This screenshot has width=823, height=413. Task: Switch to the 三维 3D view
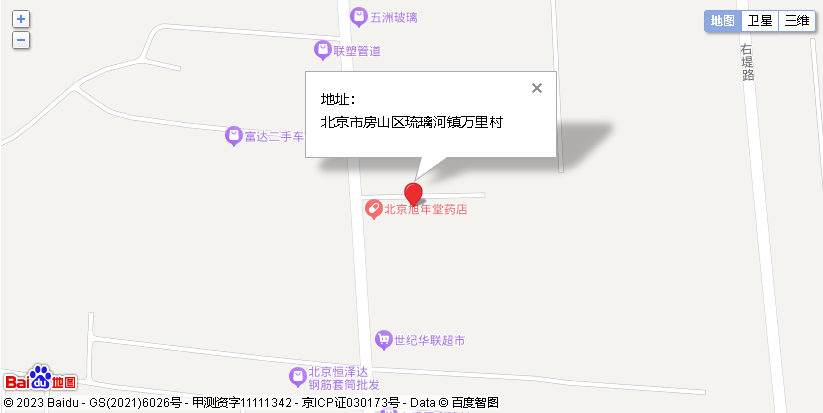pyautogui.click(x=796, y=21)
